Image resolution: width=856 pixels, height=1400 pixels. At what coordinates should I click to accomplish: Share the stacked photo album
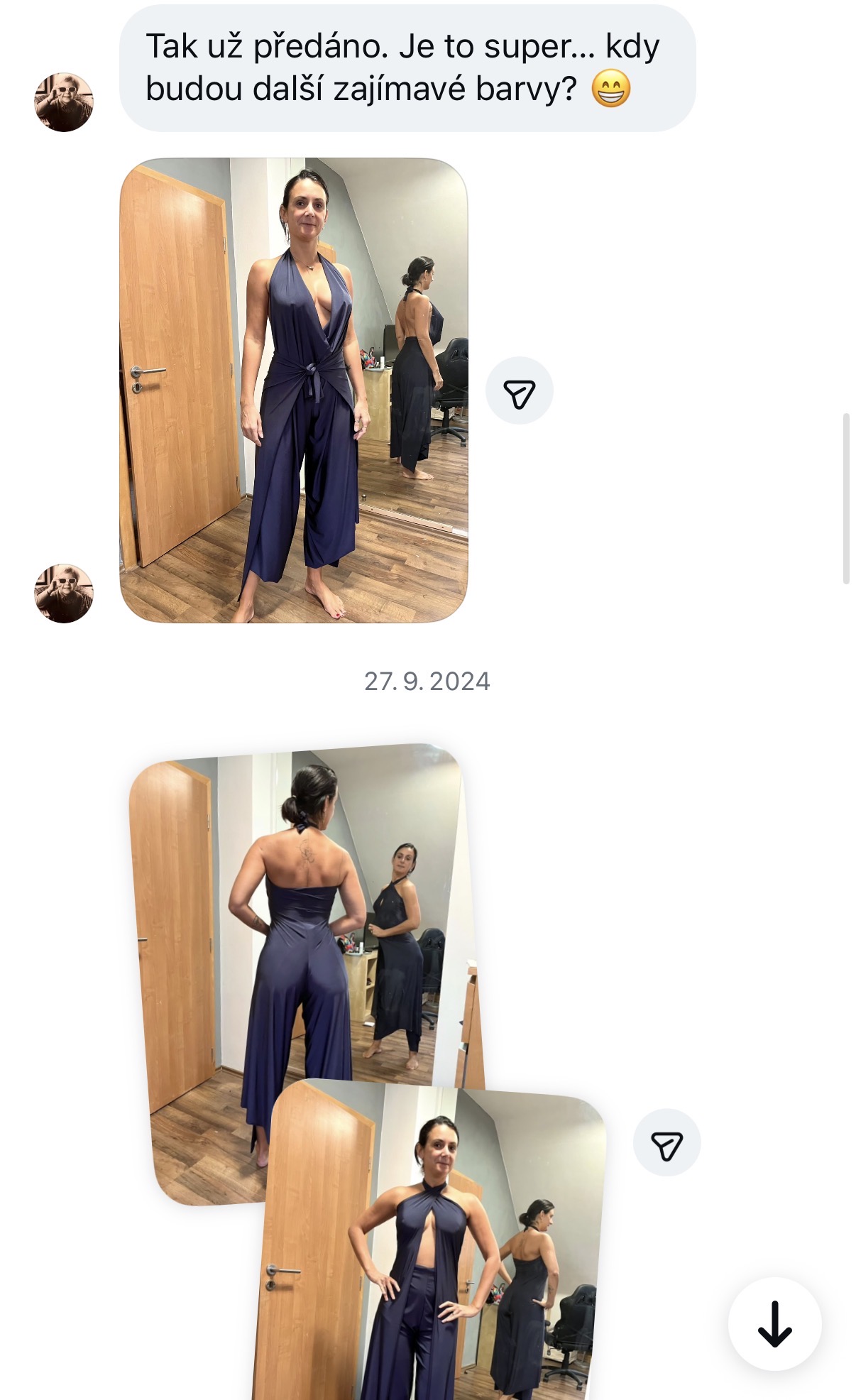pos(666,1143)
